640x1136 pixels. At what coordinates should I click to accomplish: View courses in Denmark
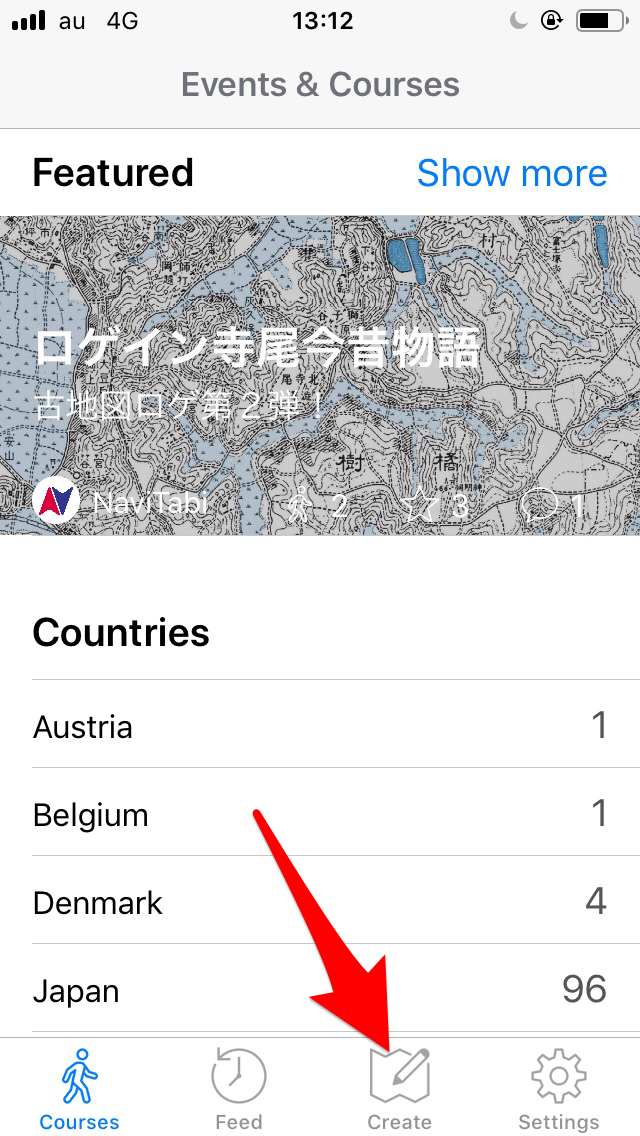(320, 901)
